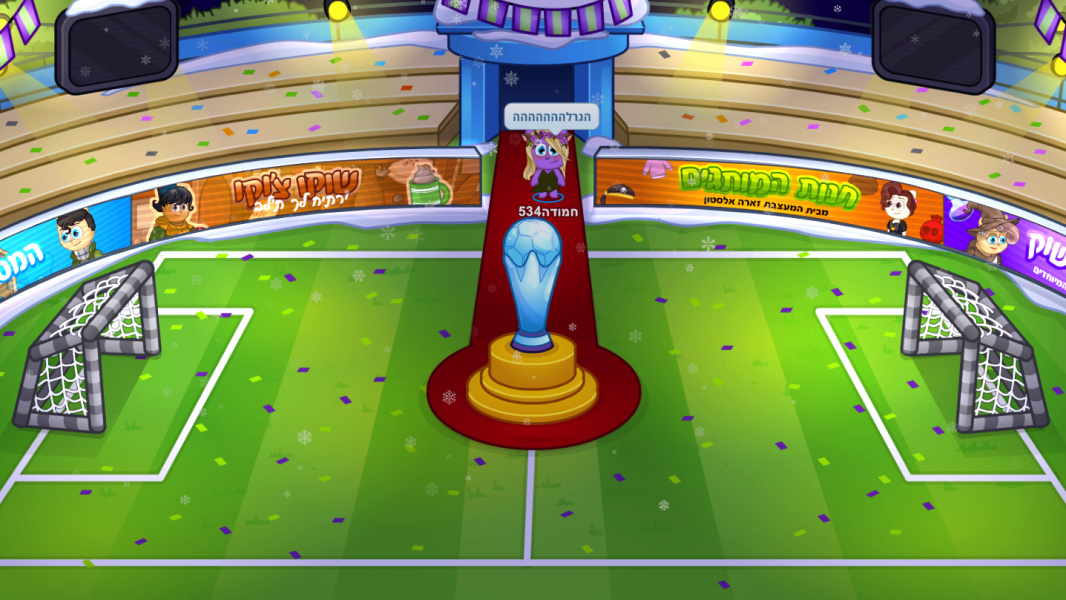
Task: Open the player card of avatar חמודה534
Action: click(547, 167)
